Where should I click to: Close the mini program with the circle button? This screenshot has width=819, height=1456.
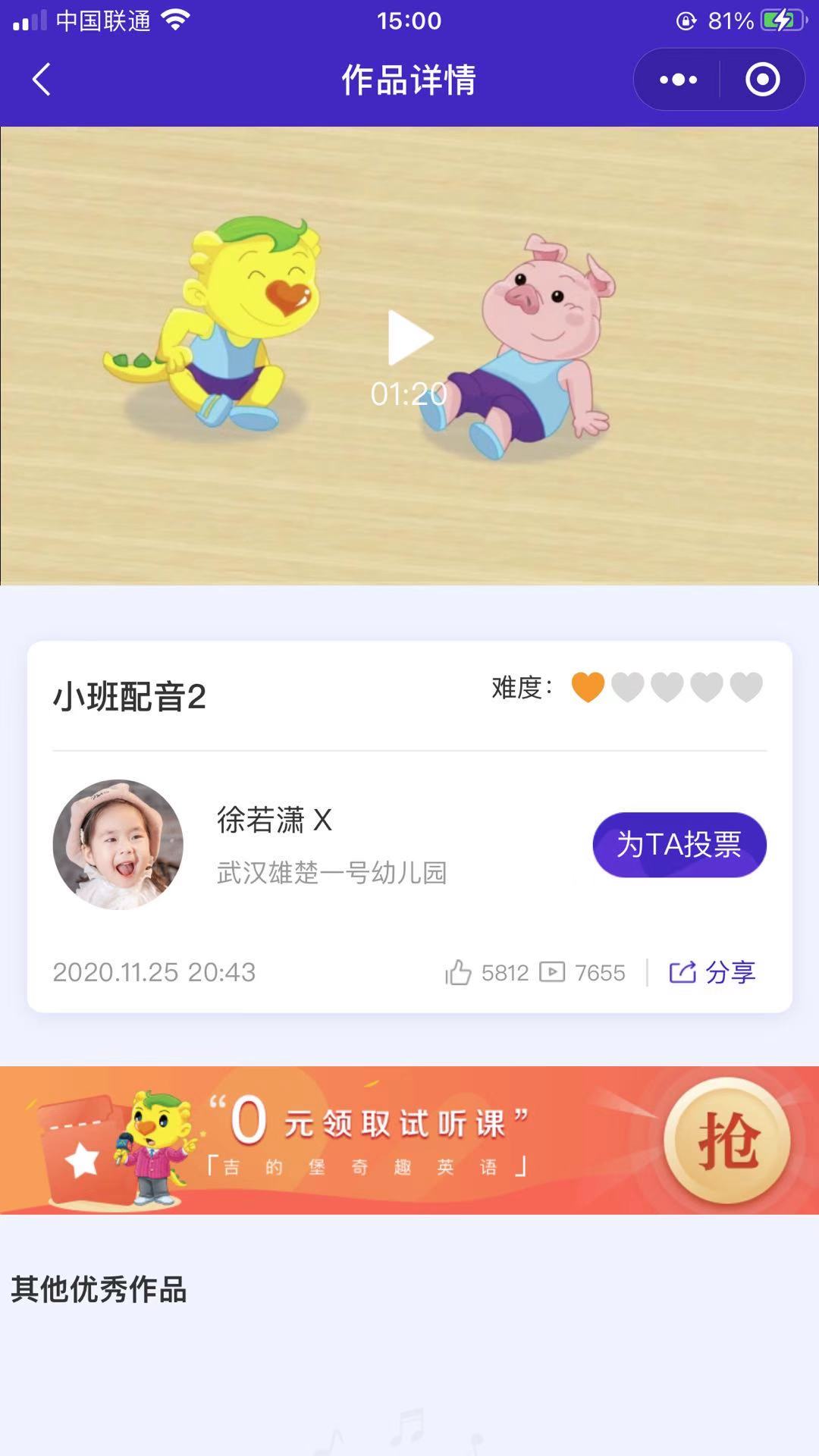(x=762, y=80)
